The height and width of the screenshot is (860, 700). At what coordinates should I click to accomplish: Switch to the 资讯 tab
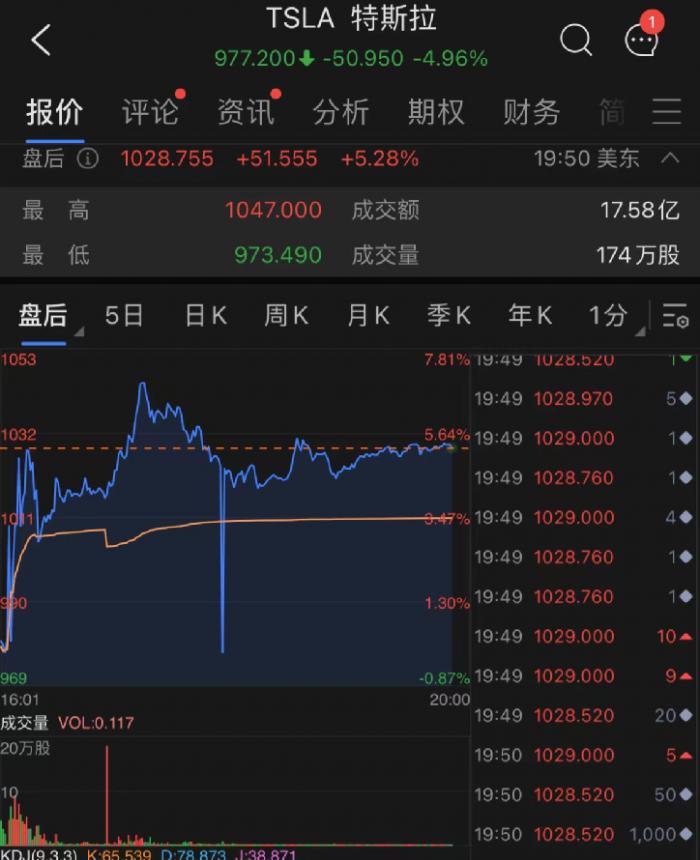[x=245, y=113]
